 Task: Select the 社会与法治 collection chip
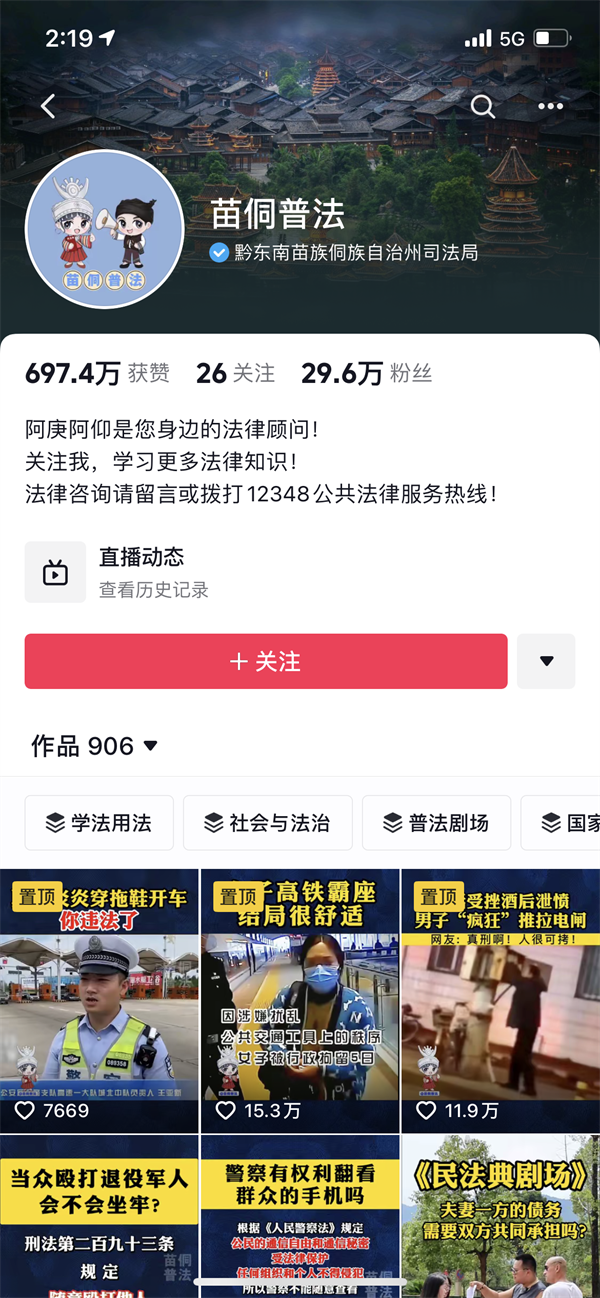pos(267,822)
